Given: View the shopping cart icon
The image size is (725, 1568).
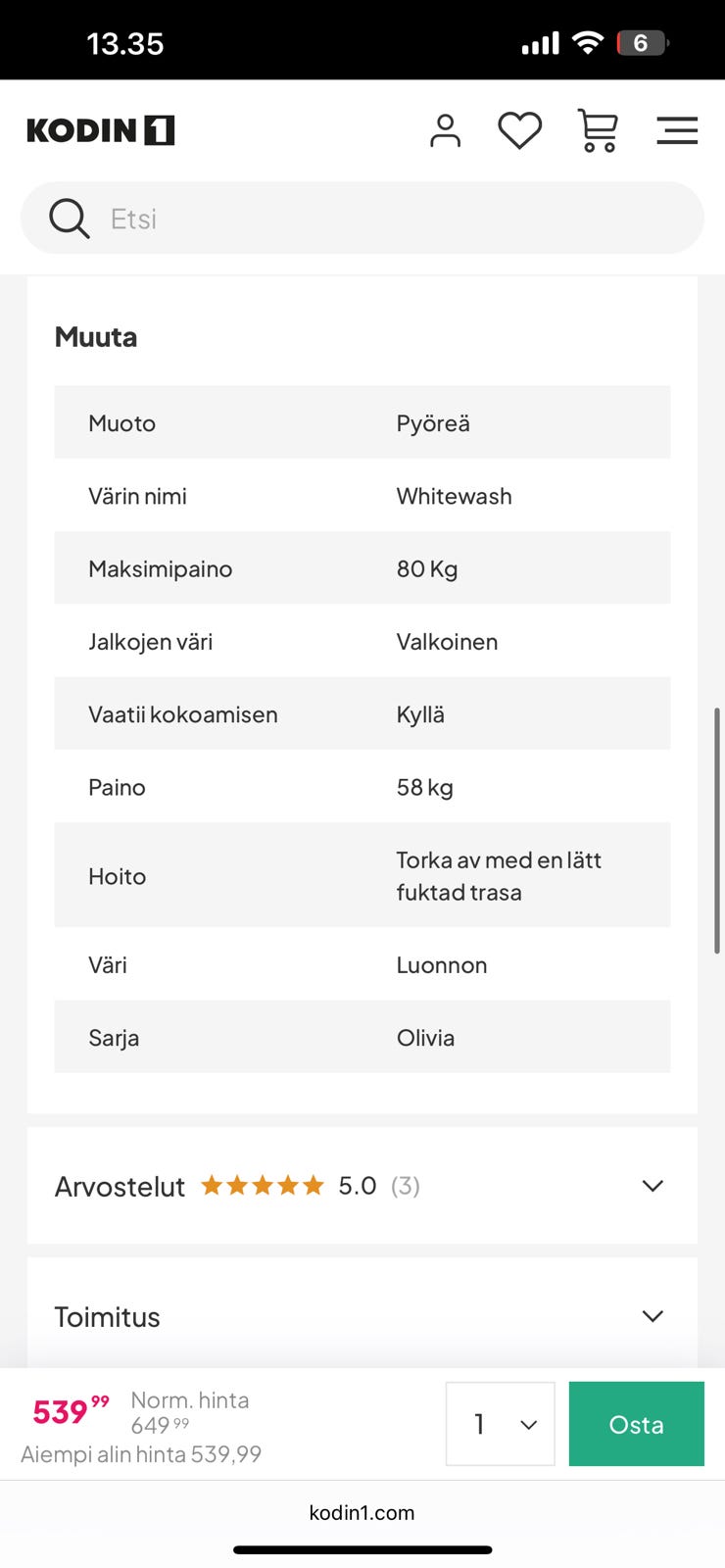Looking at the screenshot, I should (597, 129).
